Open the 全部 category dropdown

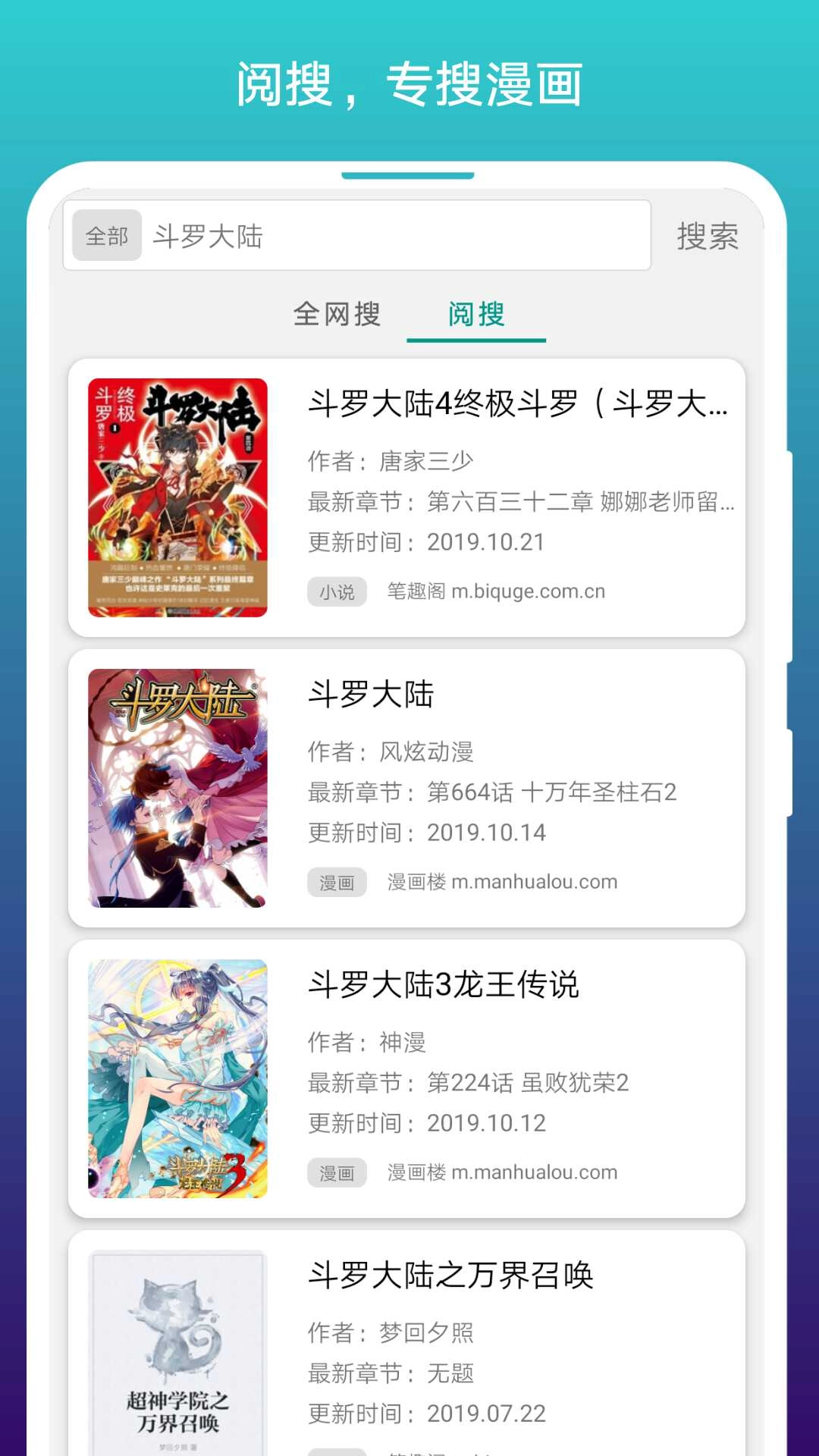point(106,236)
